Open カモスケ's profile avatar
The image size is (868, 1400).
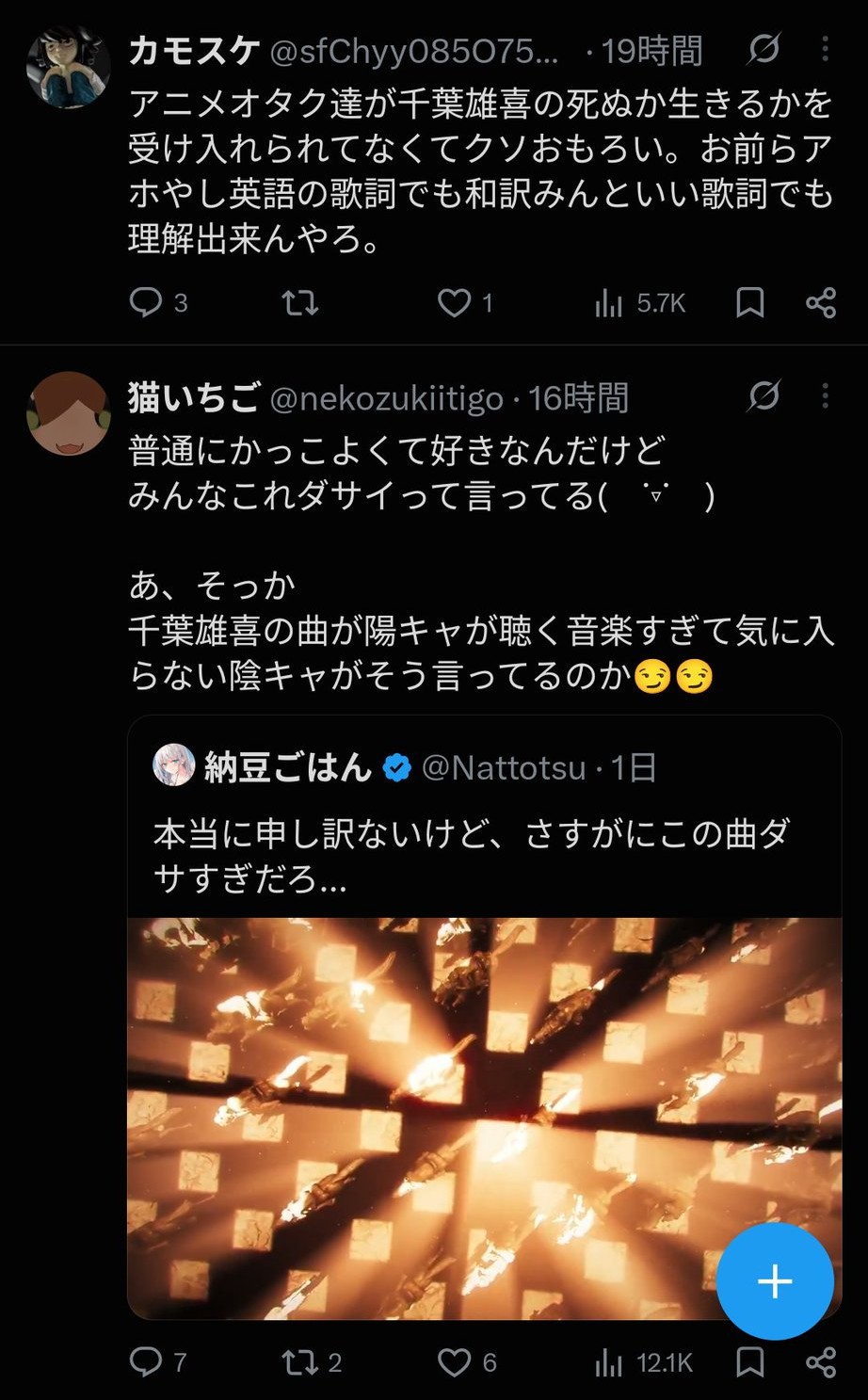pos(69,67)
